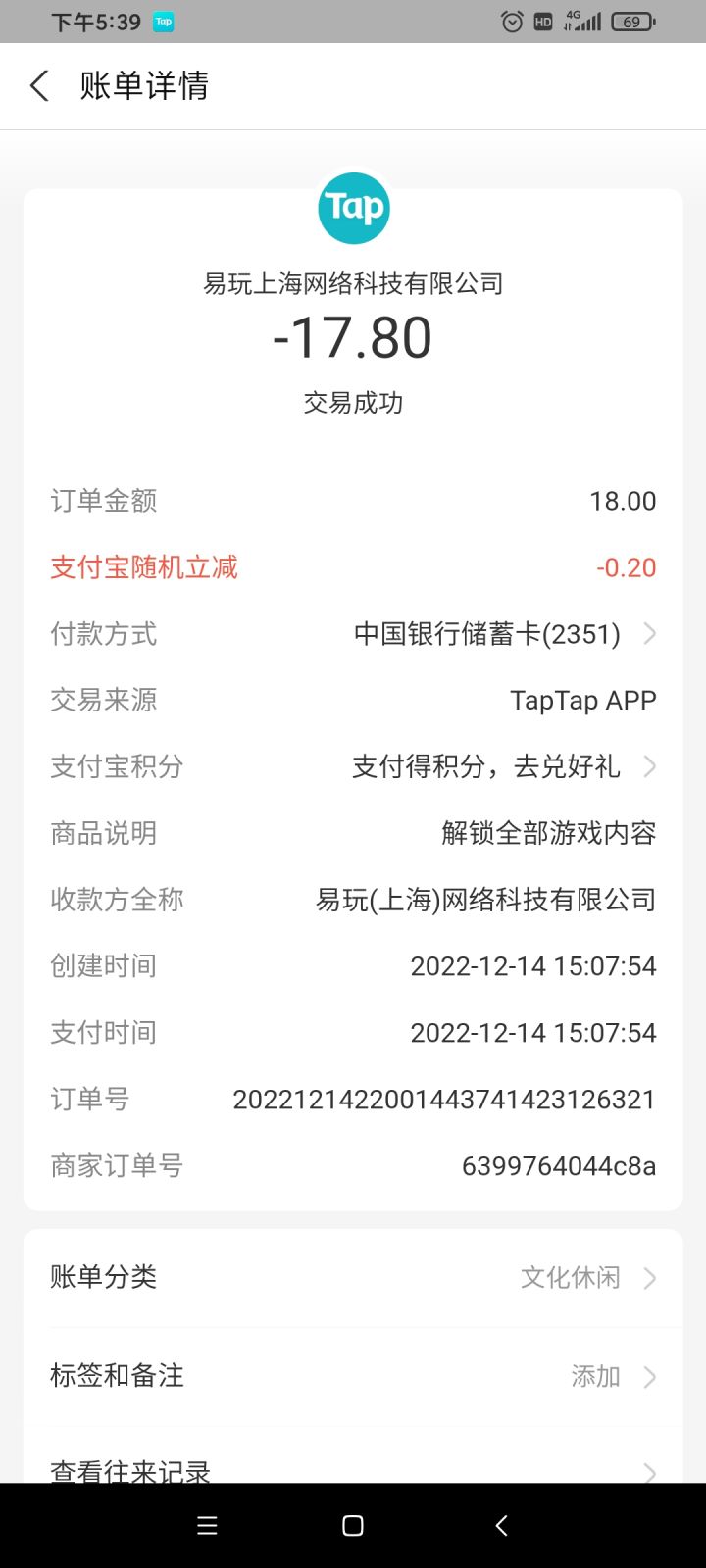
Task: Tap the recent apps navigation icon
Action: coord(206,1525)
